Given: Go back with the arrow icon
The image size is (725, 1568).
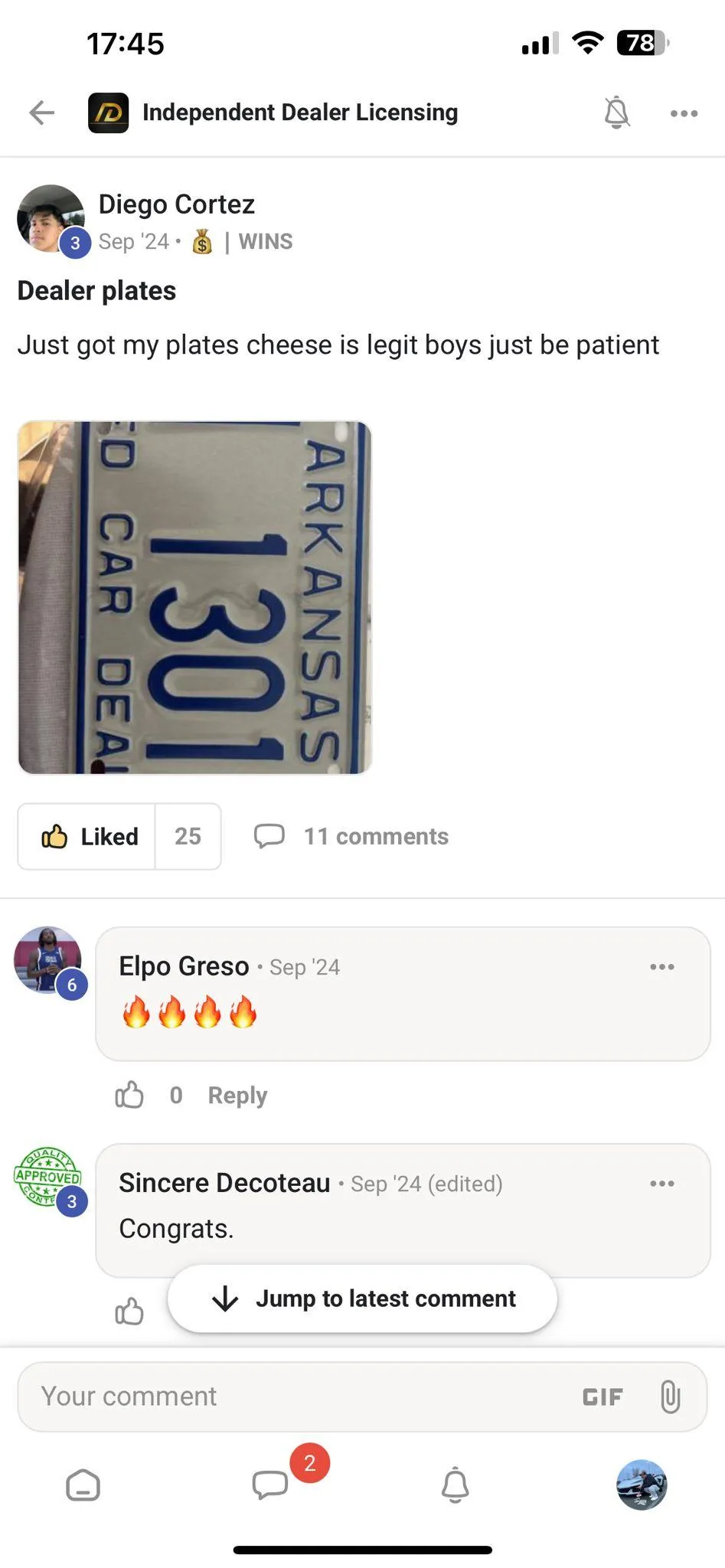Looking at the screenshot, I should (42, 113).
